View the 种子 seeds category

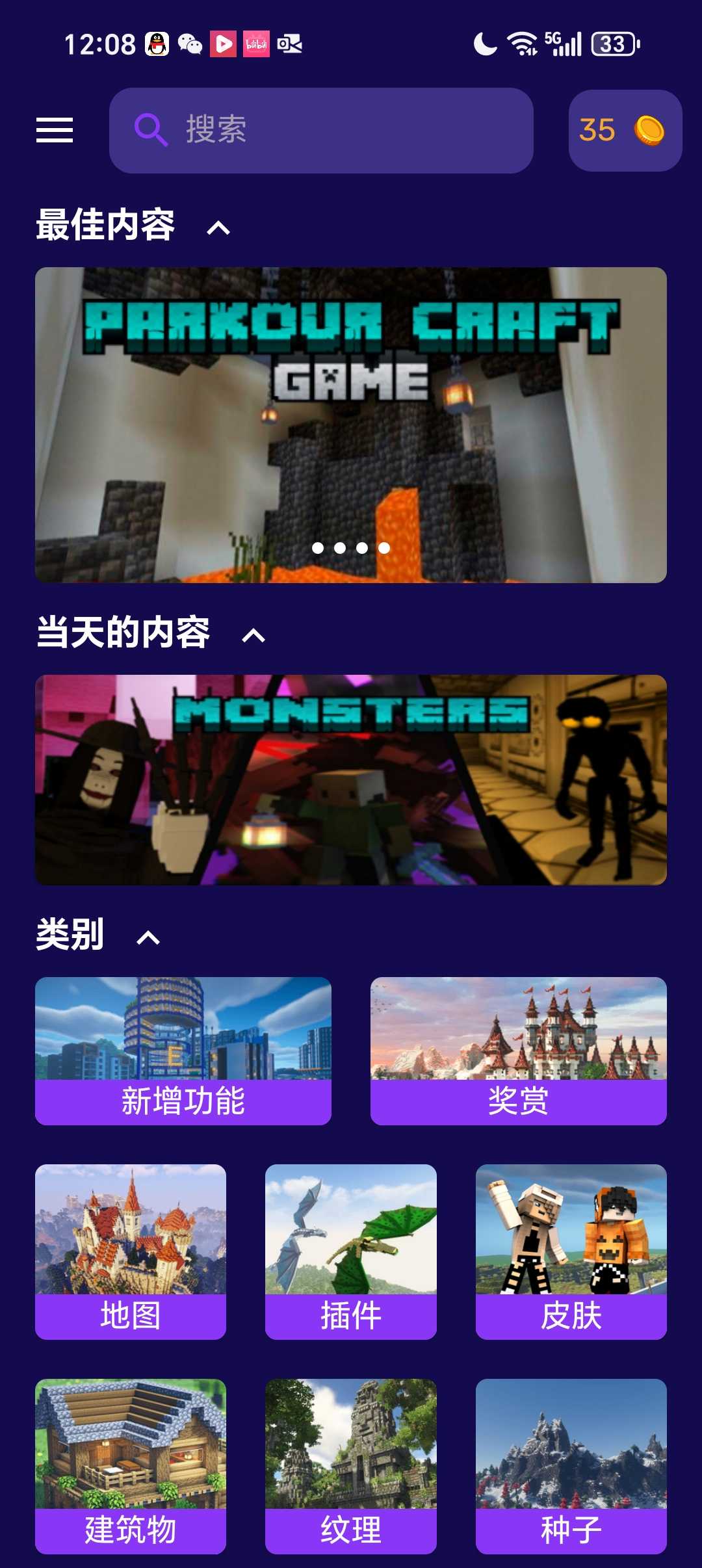[x=571, y=1466]
